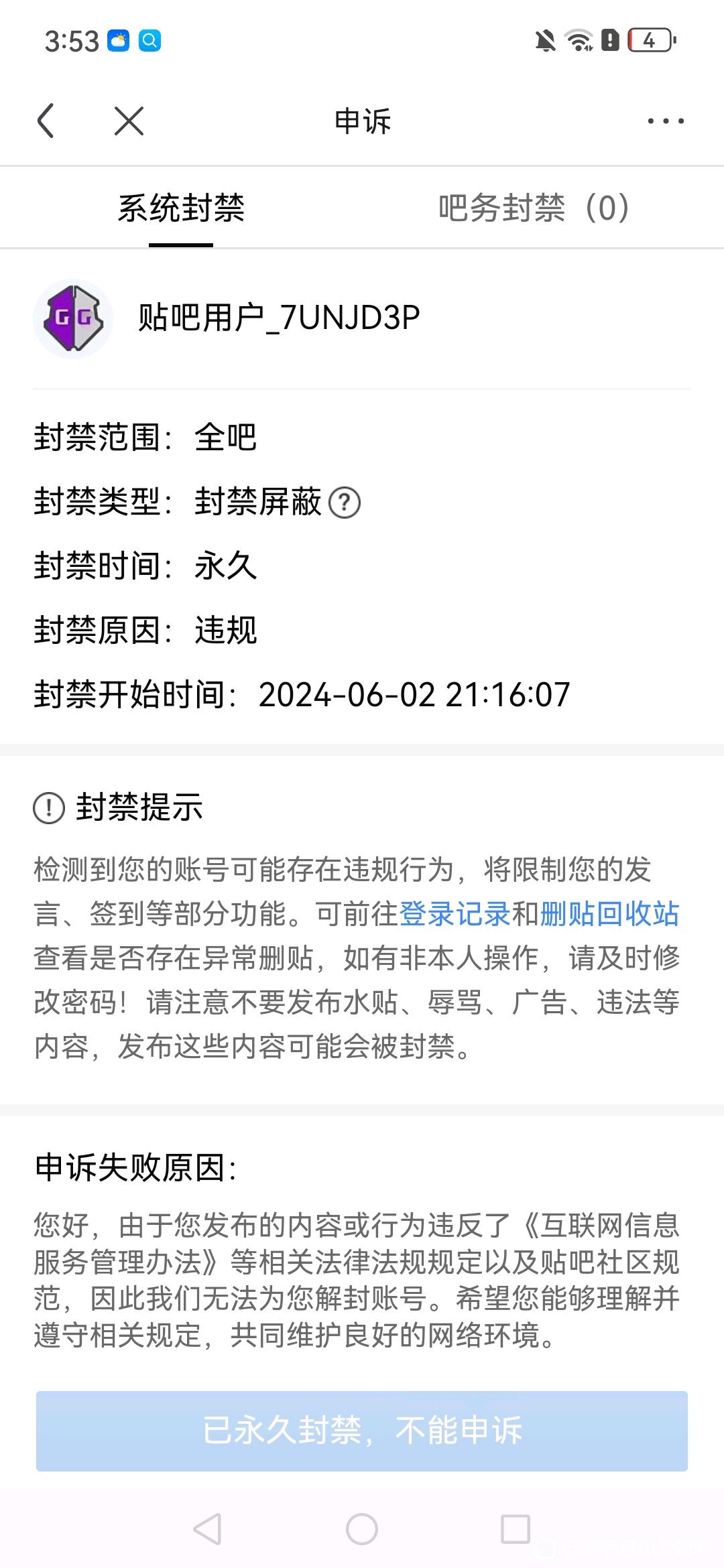Go back using the top-left arrow
The width and height of the screenshot is (724, 1568).
[x=46, y=121]
